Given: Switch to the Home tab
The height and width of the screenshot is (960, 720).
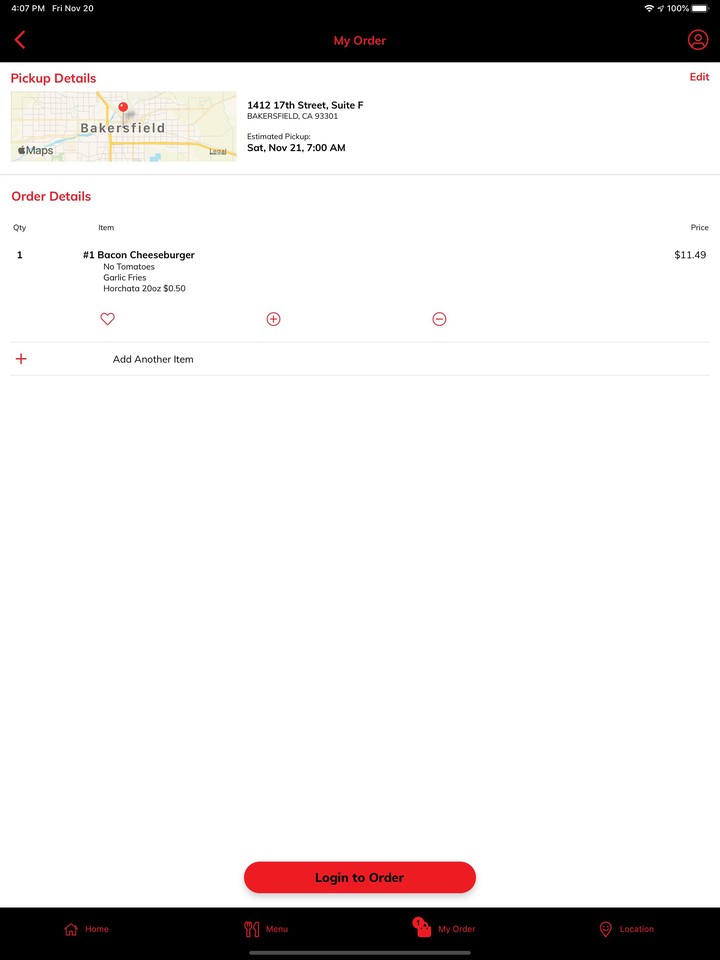Looking at the screenshot, I should (86, 929).
